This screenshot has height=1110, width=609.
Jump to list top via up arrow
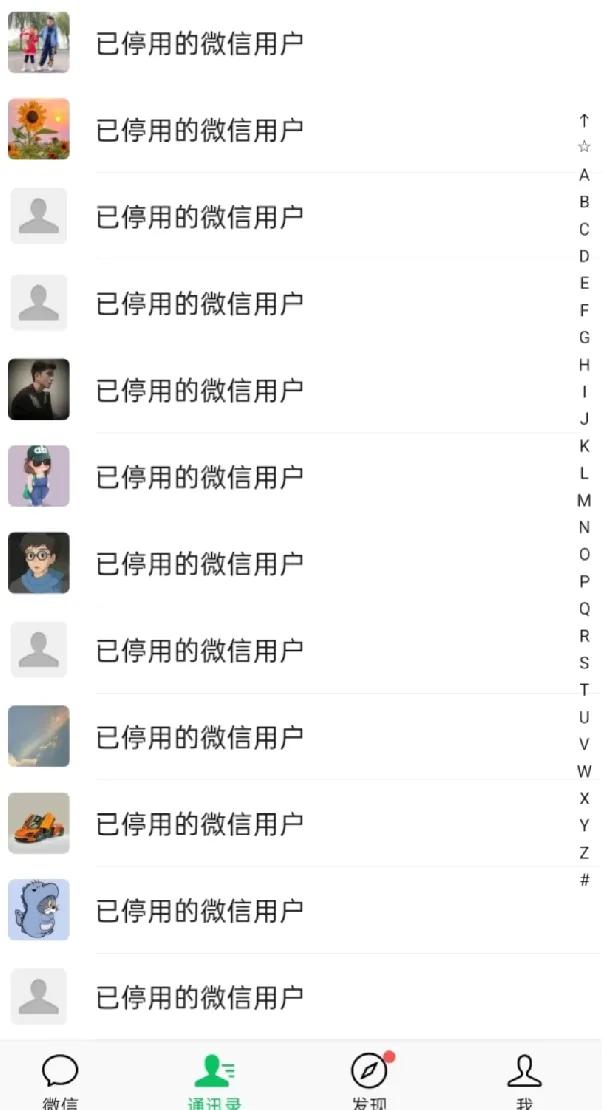(584, 120)
